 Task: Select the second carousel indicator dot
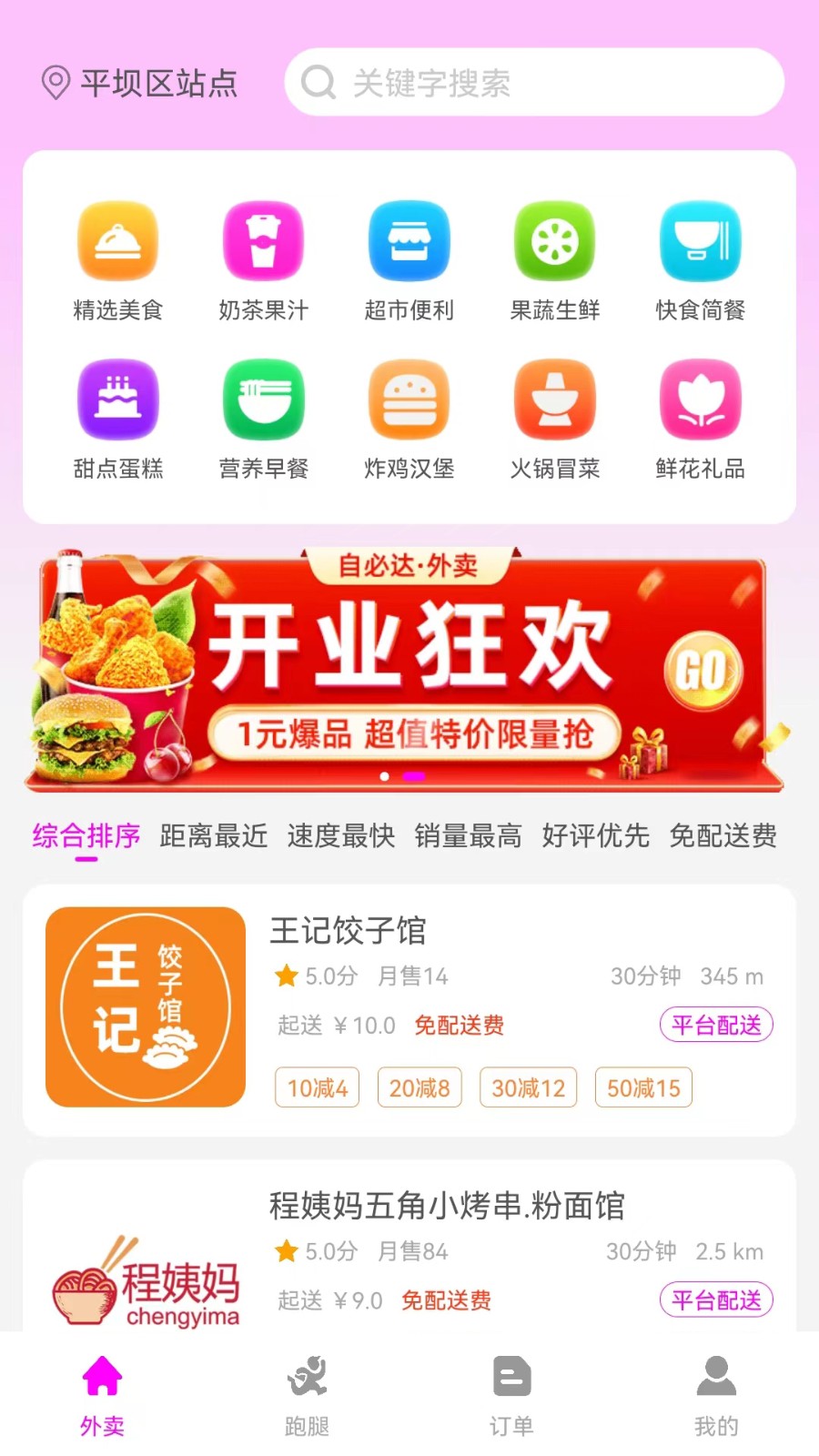[414, 775]
